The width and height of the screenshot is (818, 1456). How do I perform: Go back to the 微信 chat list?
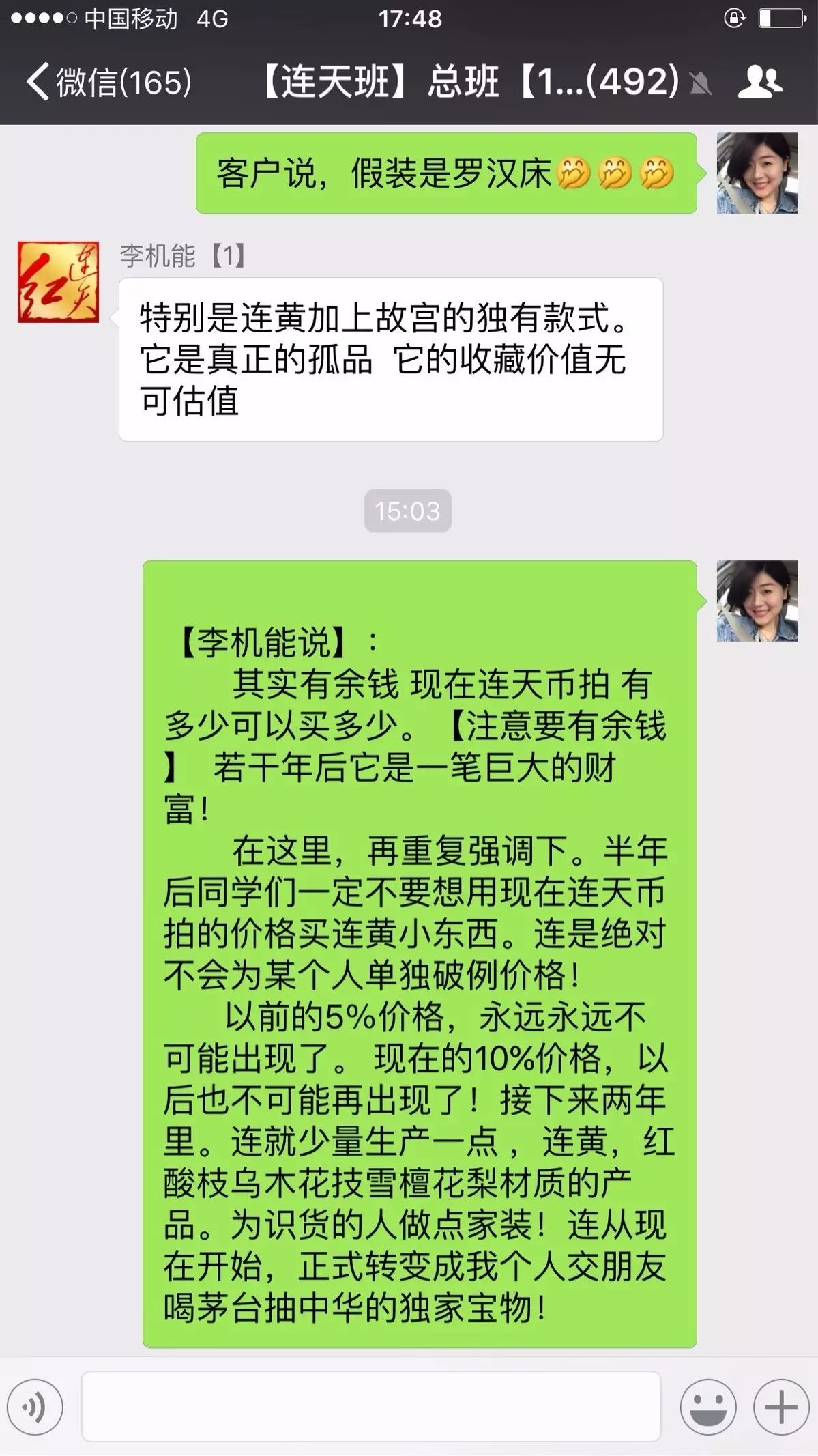tap(108, 83)
